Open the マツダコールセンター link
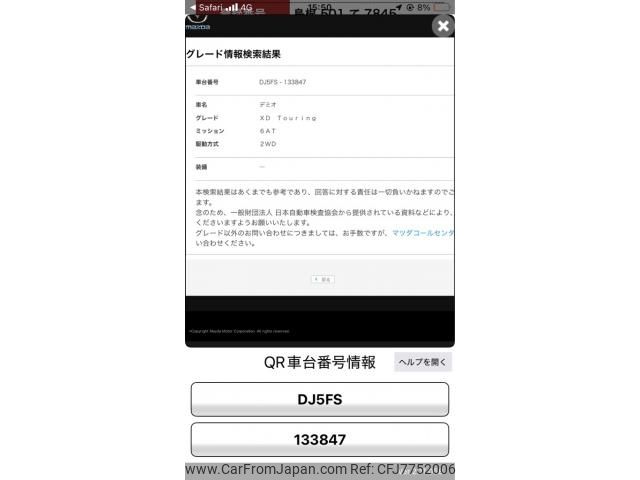This screenshot has width=640, height=480. pos(425,232)
